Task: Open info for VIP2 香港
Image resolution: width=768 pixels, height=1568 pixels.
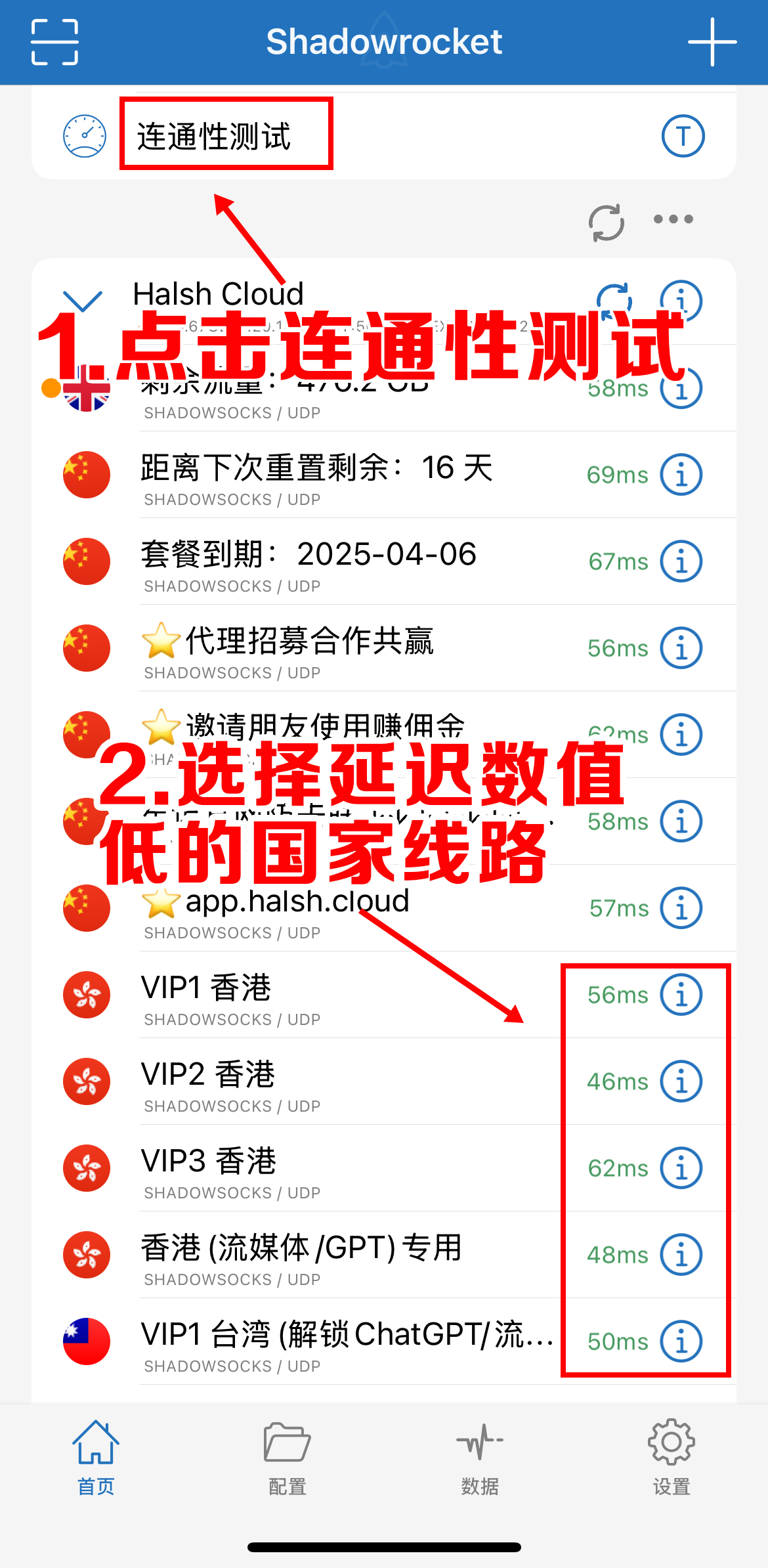Action: point(681,1081)
